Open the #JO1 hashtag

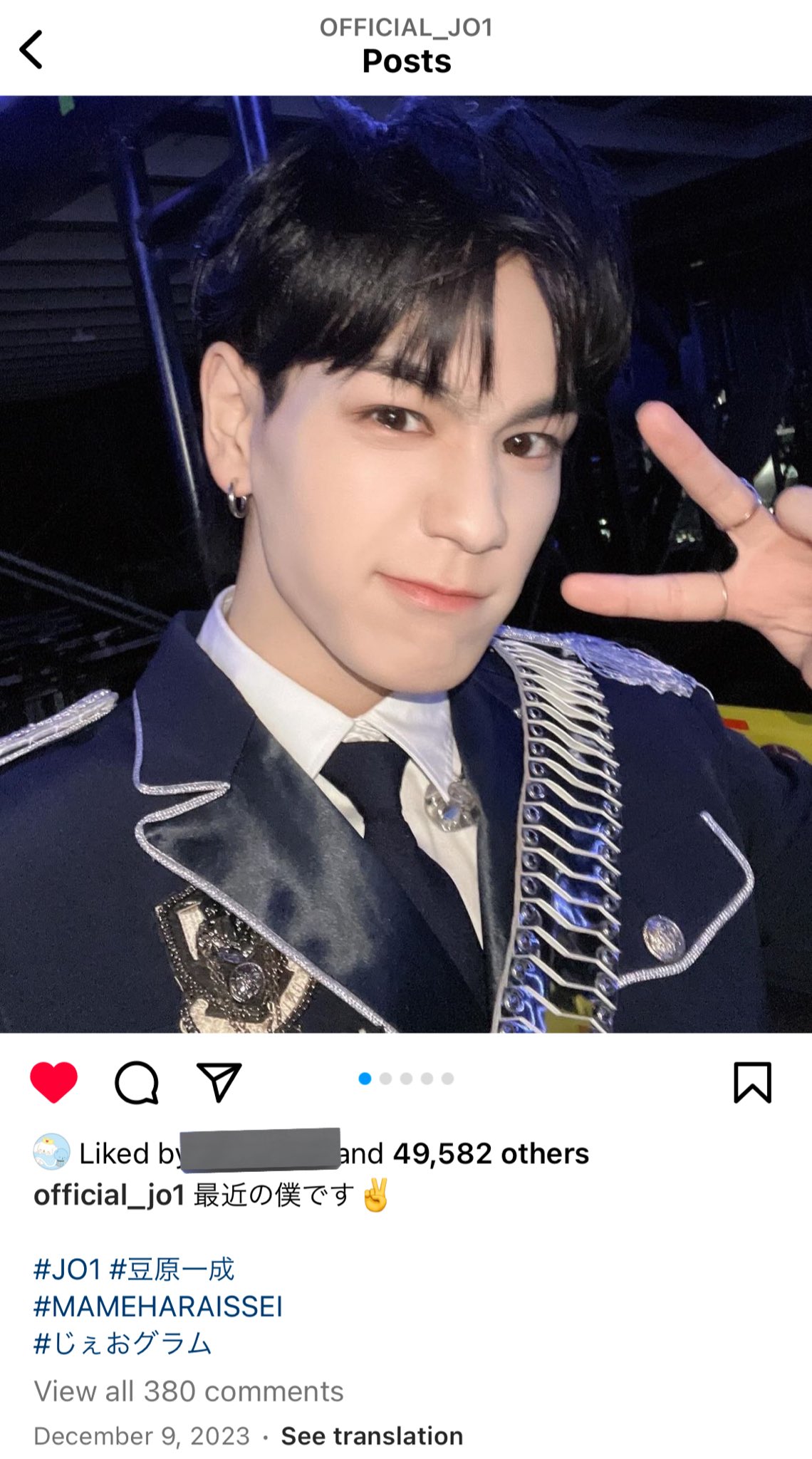pyautogui.click(x=68, y=1270)
